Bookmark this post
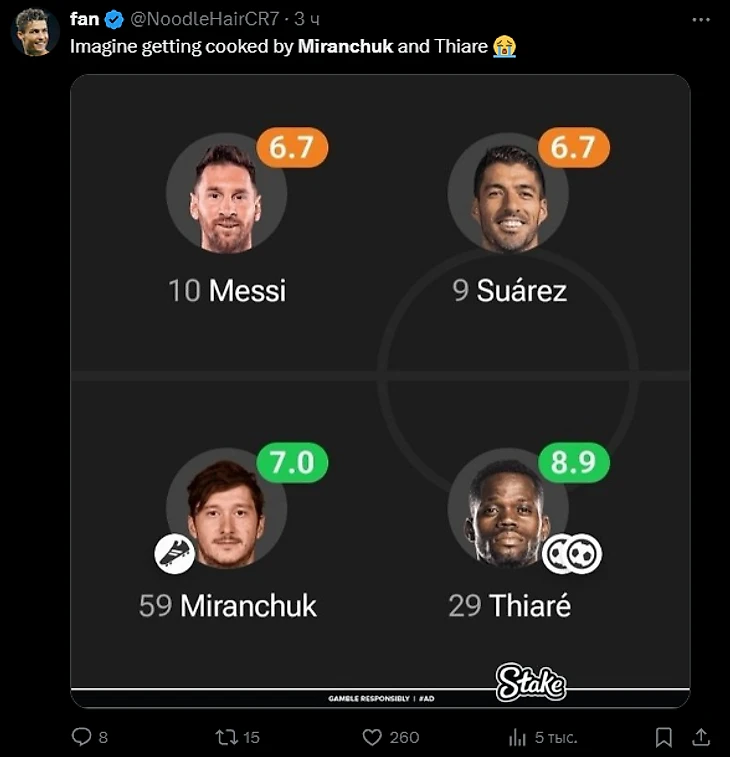 663,737
